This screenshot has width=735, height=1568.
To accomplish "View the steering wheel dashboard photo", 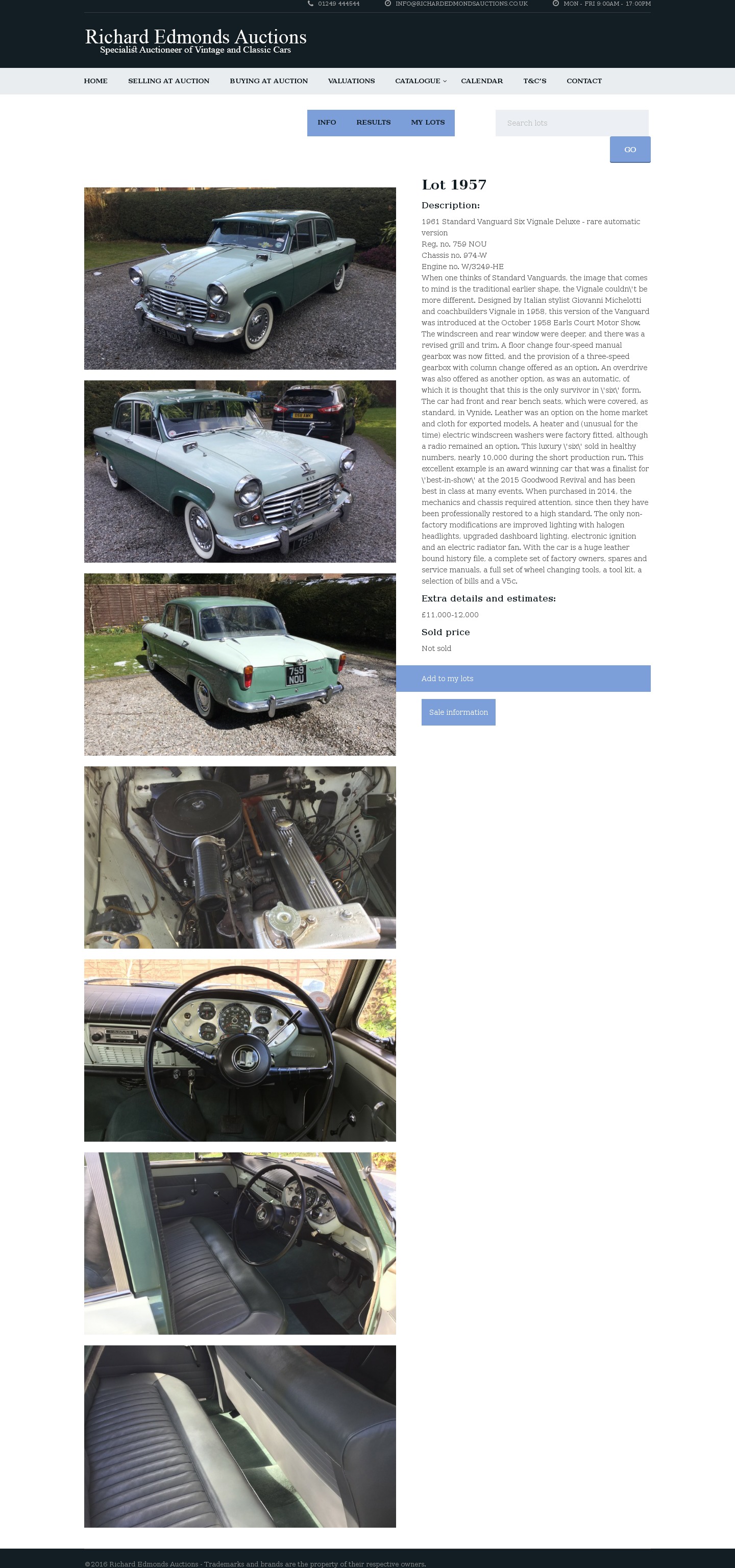I will (x=240, y=1050).
